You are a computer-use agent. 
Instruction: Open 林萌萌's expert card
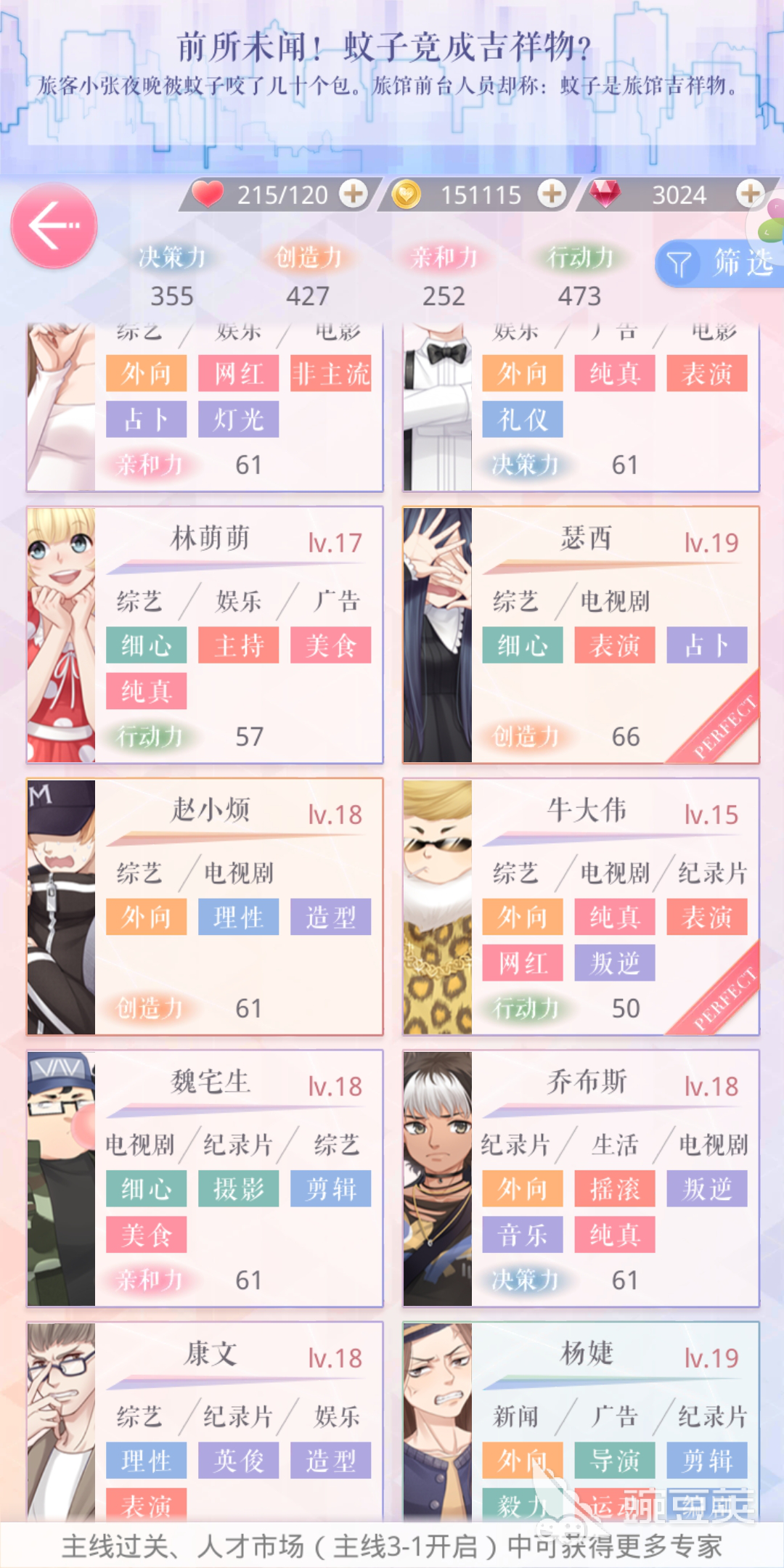205,635
